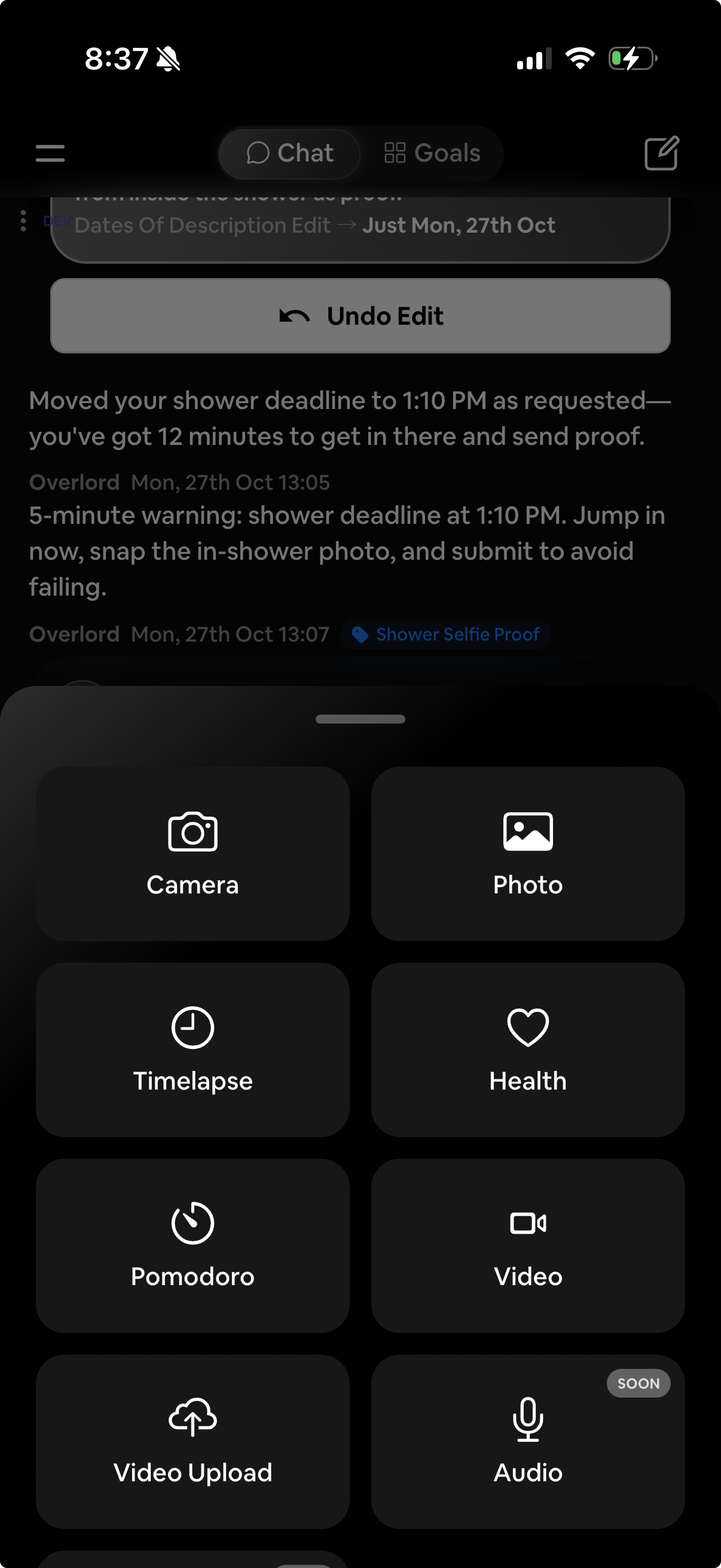Open message options three-dot icon

click(23, 221)
